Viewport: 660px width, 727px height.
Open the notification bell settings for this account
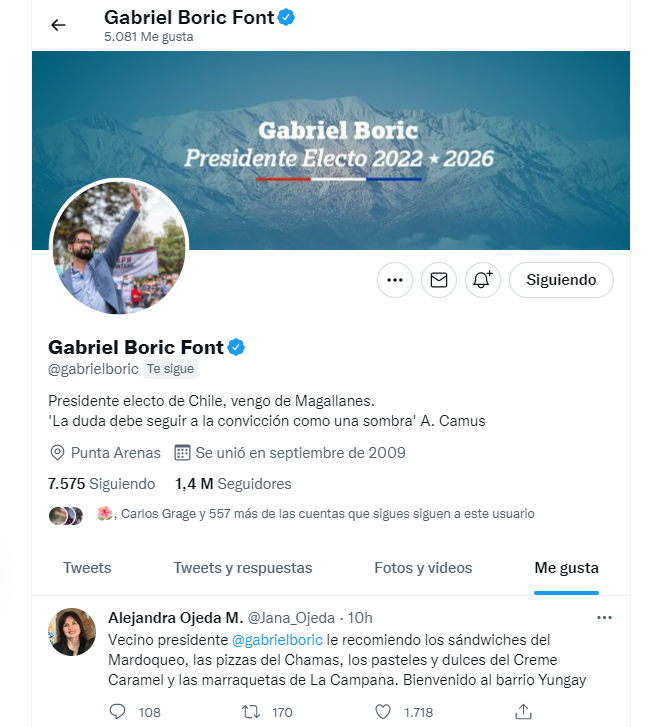point(483,280)
